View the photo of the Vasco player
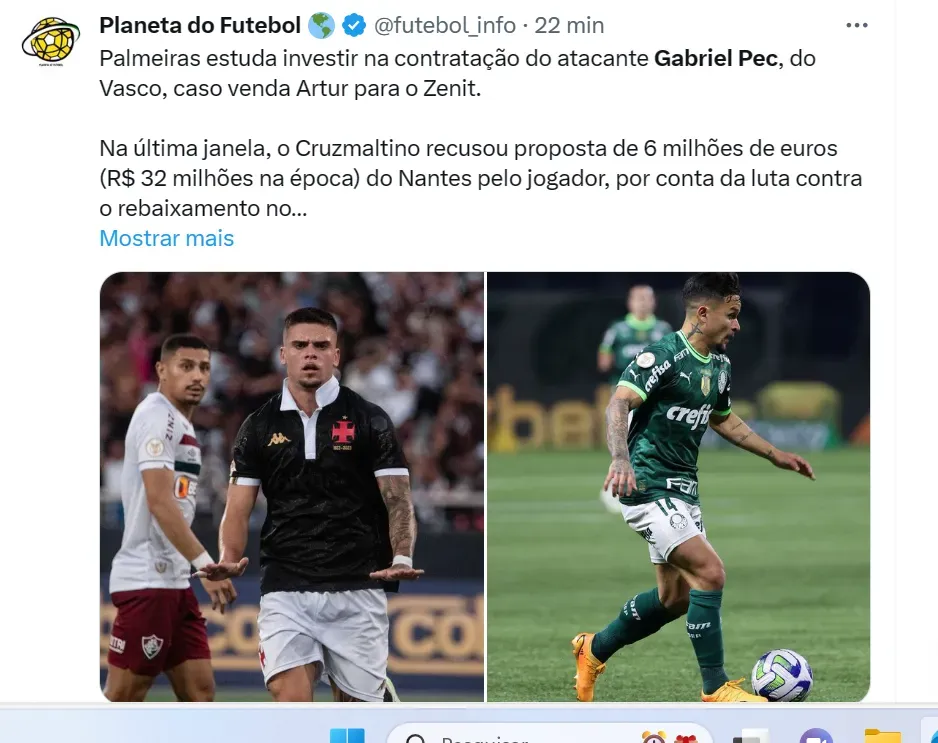938x743 pixels. (292, 486)
